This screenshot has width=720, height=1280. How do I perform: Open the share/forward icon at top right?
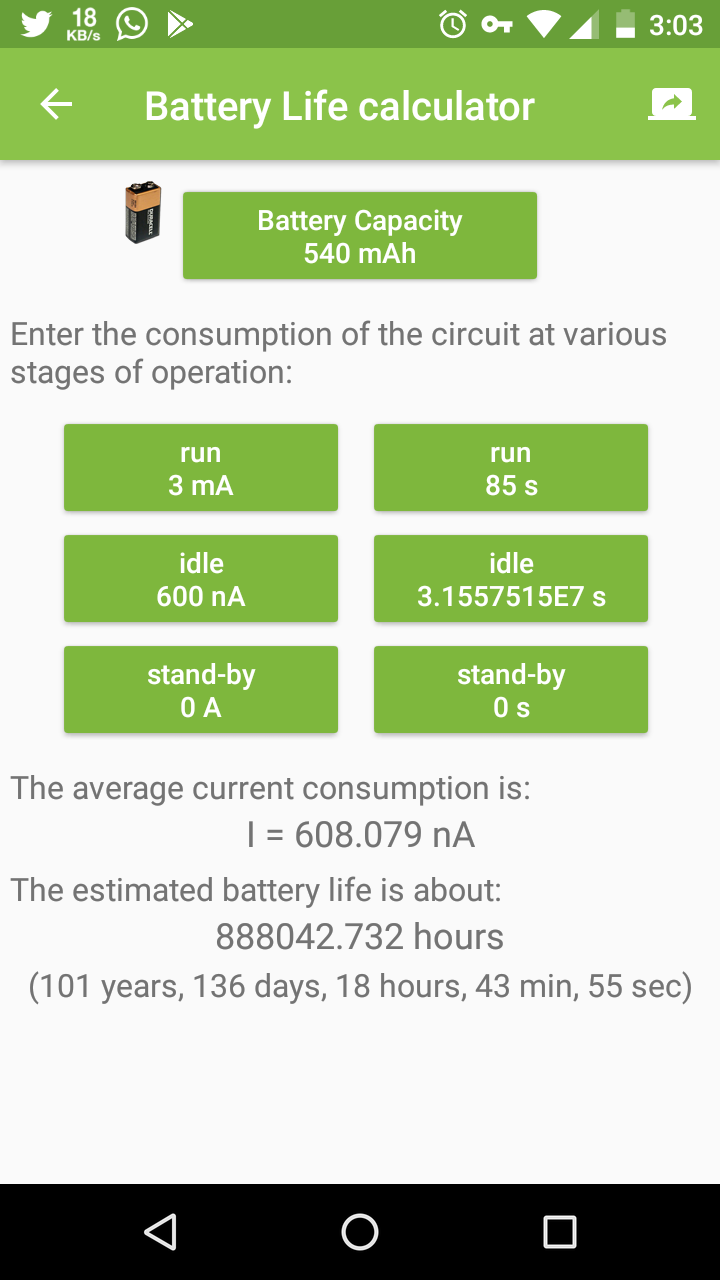click(672, 104)
